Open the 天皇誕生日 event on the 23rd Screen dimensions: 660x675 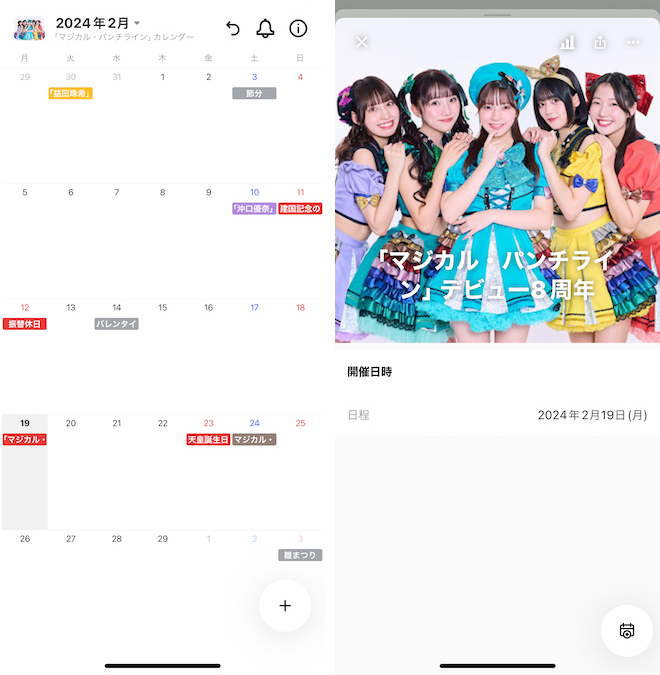208,439
